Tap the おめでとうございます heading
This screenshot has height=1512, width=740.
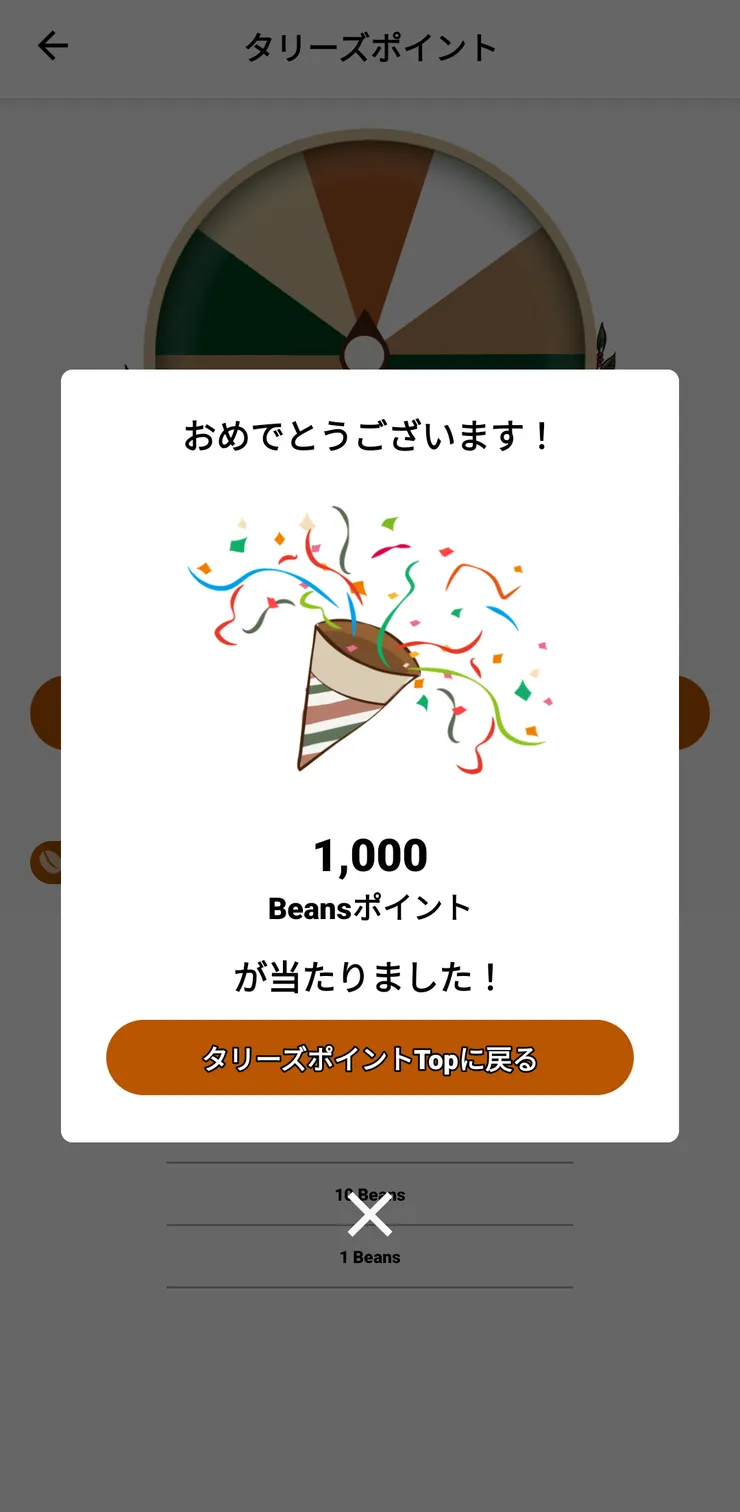click(x=370, y=432)
